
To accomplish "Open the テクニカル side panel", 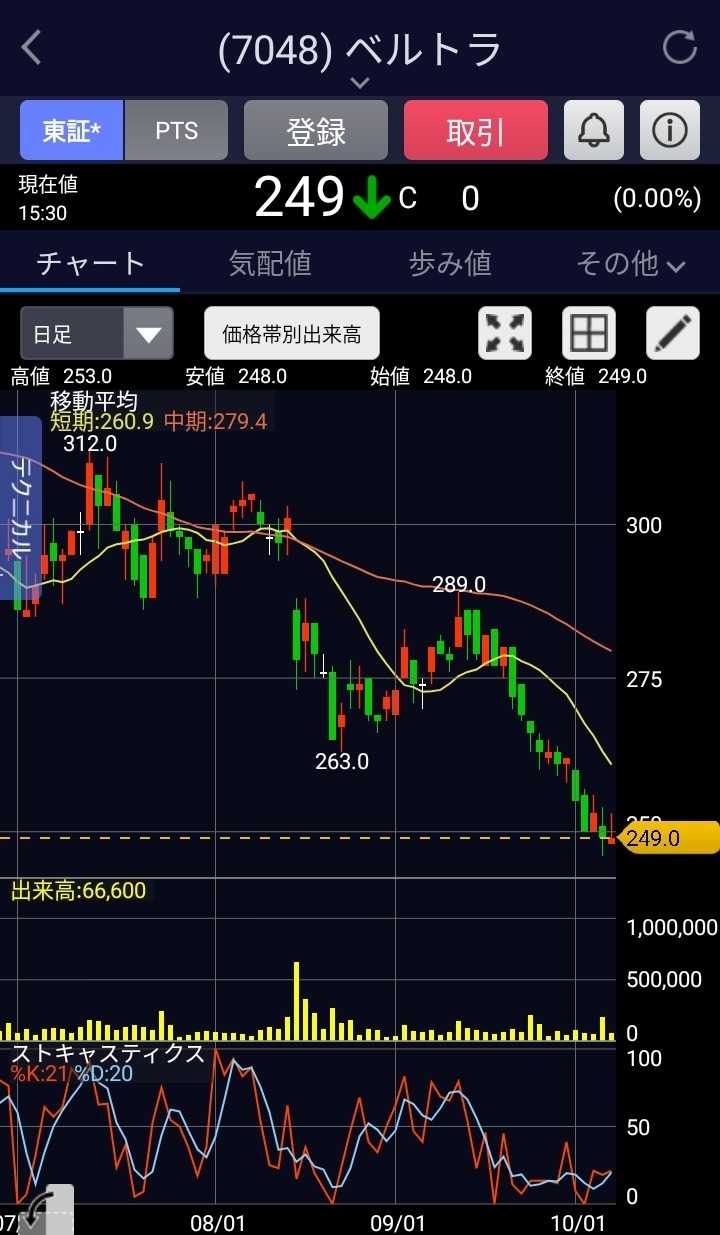I will tap(21, 508).
